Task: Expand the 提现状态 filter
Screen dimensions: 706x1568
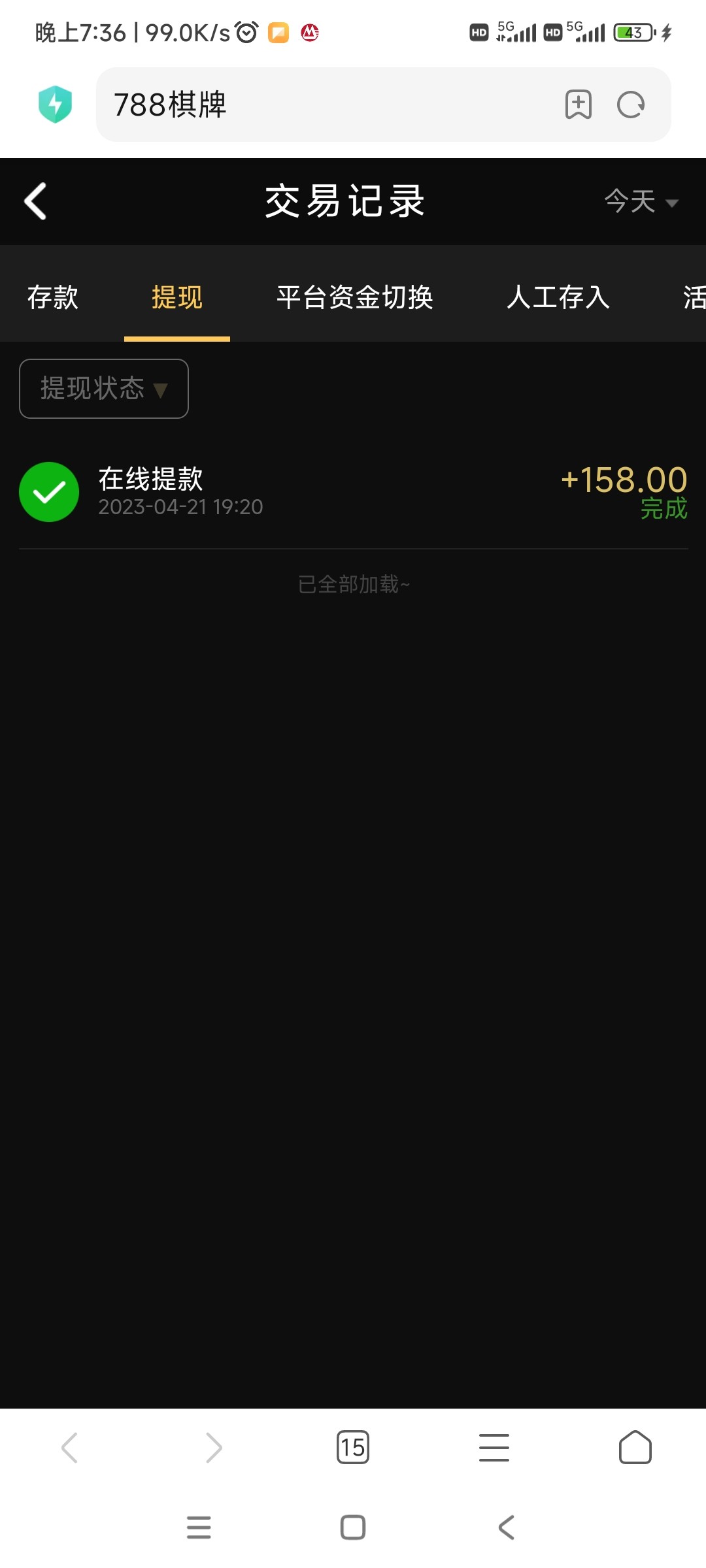Action: pyautogui.click(x=104, y=389)
